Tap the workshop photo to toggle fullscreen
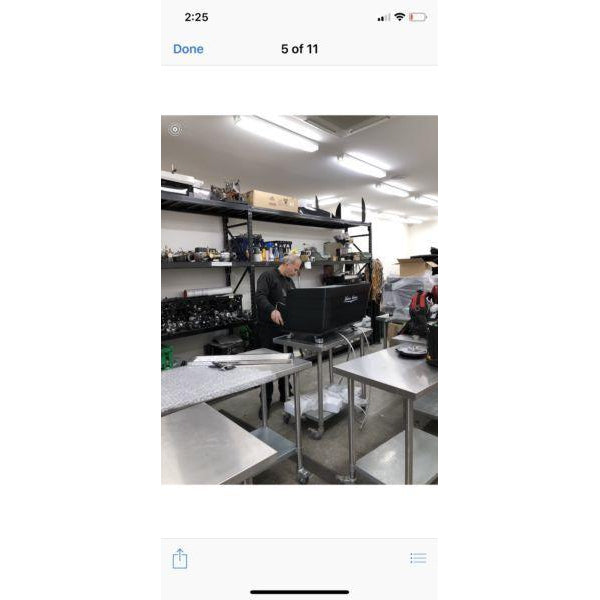Screen dimensions: 600x600 pyautogui.click(x=299, y=300)
